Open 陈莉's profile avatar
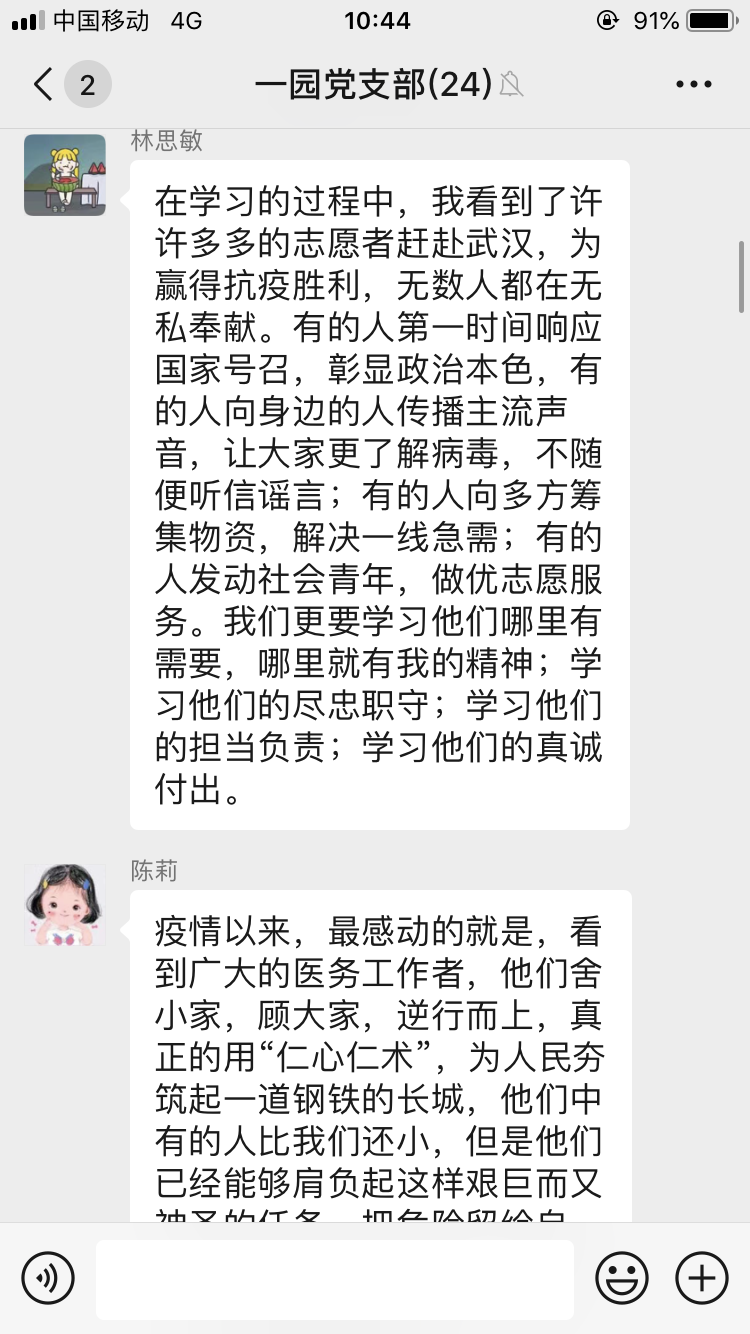 tap(65, 905)
